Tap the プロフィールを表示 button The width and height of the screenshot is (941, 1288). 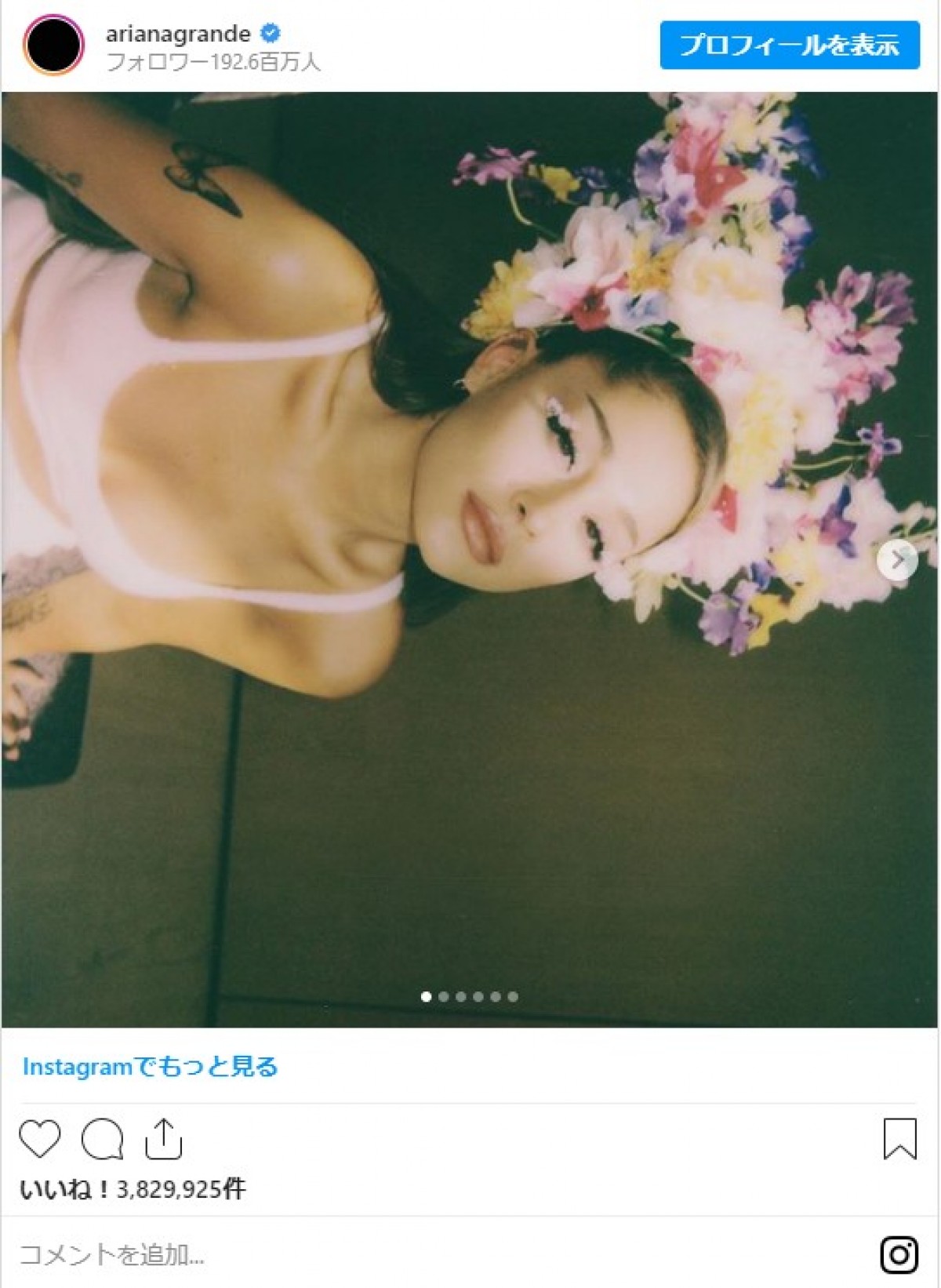(x=789, y=45)
